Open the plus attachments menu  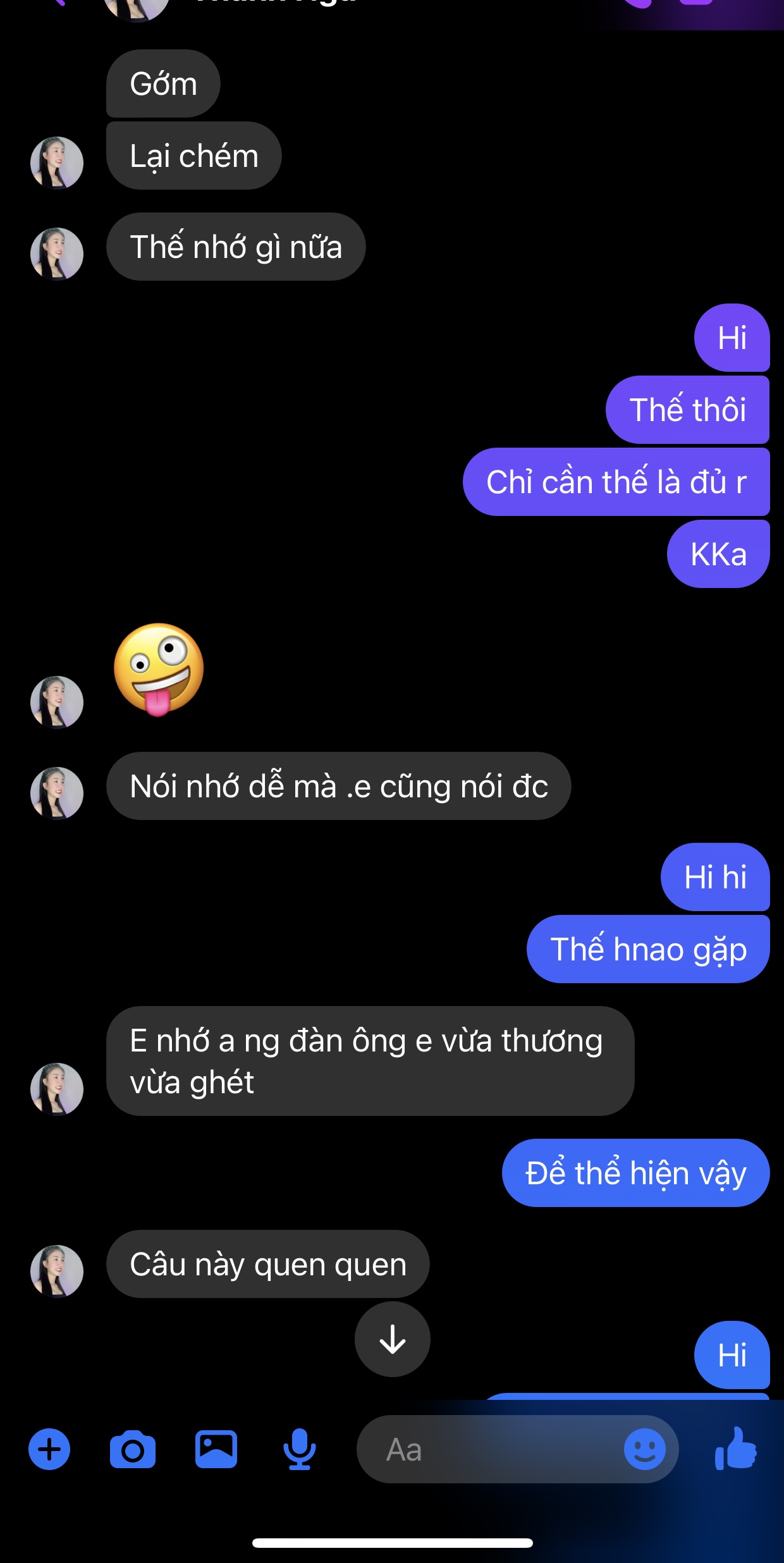49,1449
